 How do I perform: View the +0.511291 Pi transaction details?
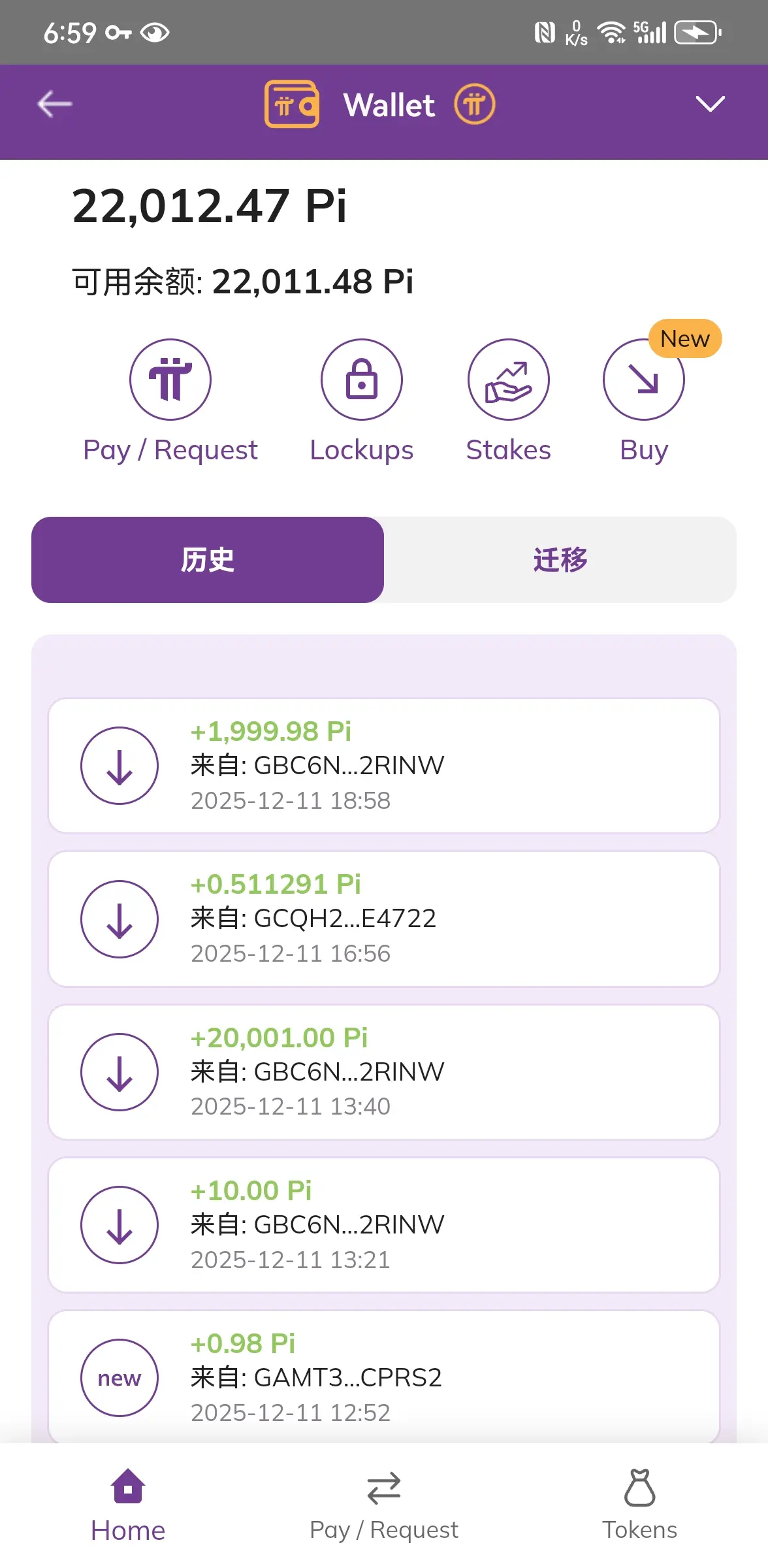(384, 919)
